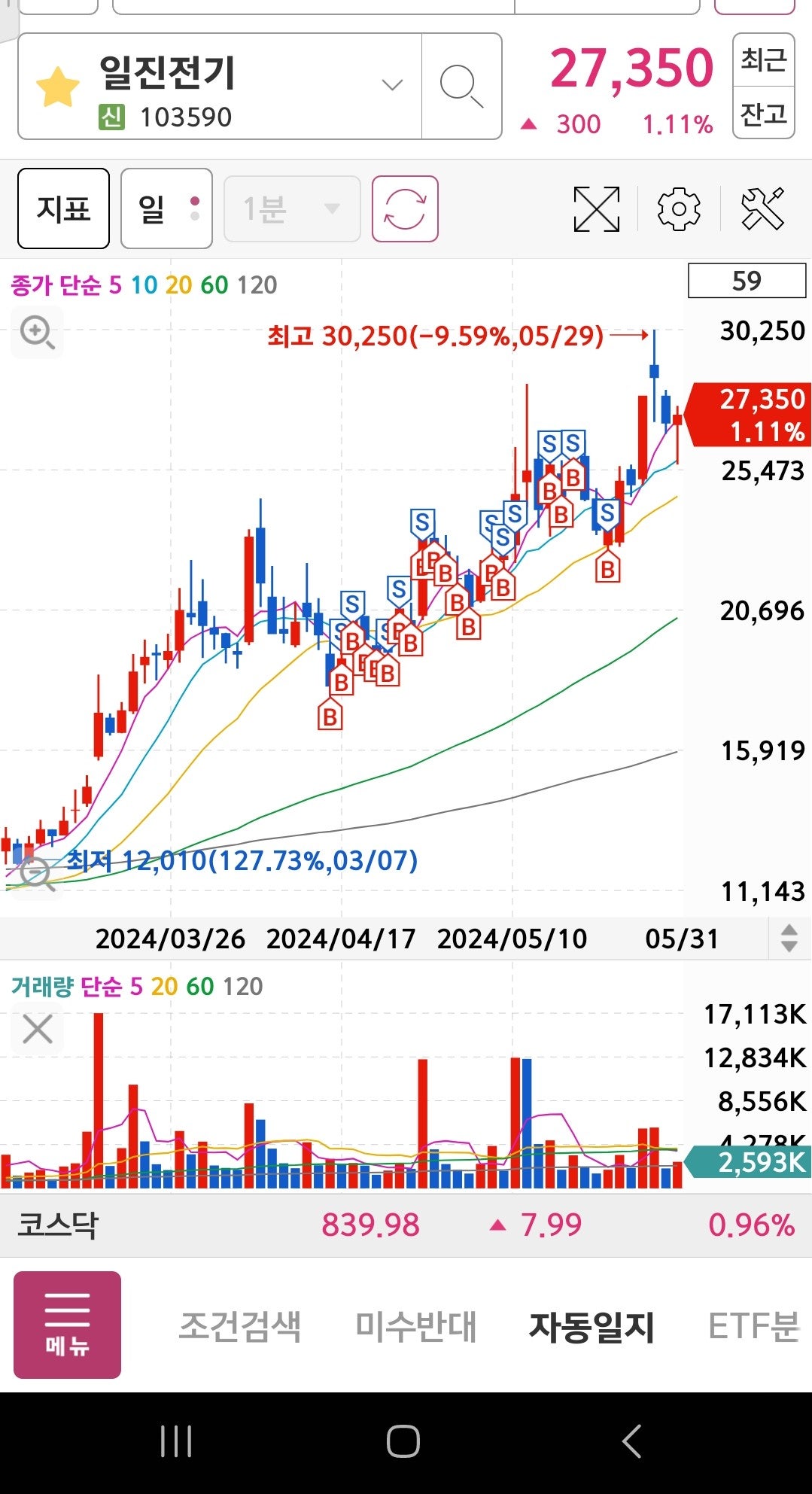Zoom out on the chart
Screen dimensions: 812x1494
tap(36, 874)
